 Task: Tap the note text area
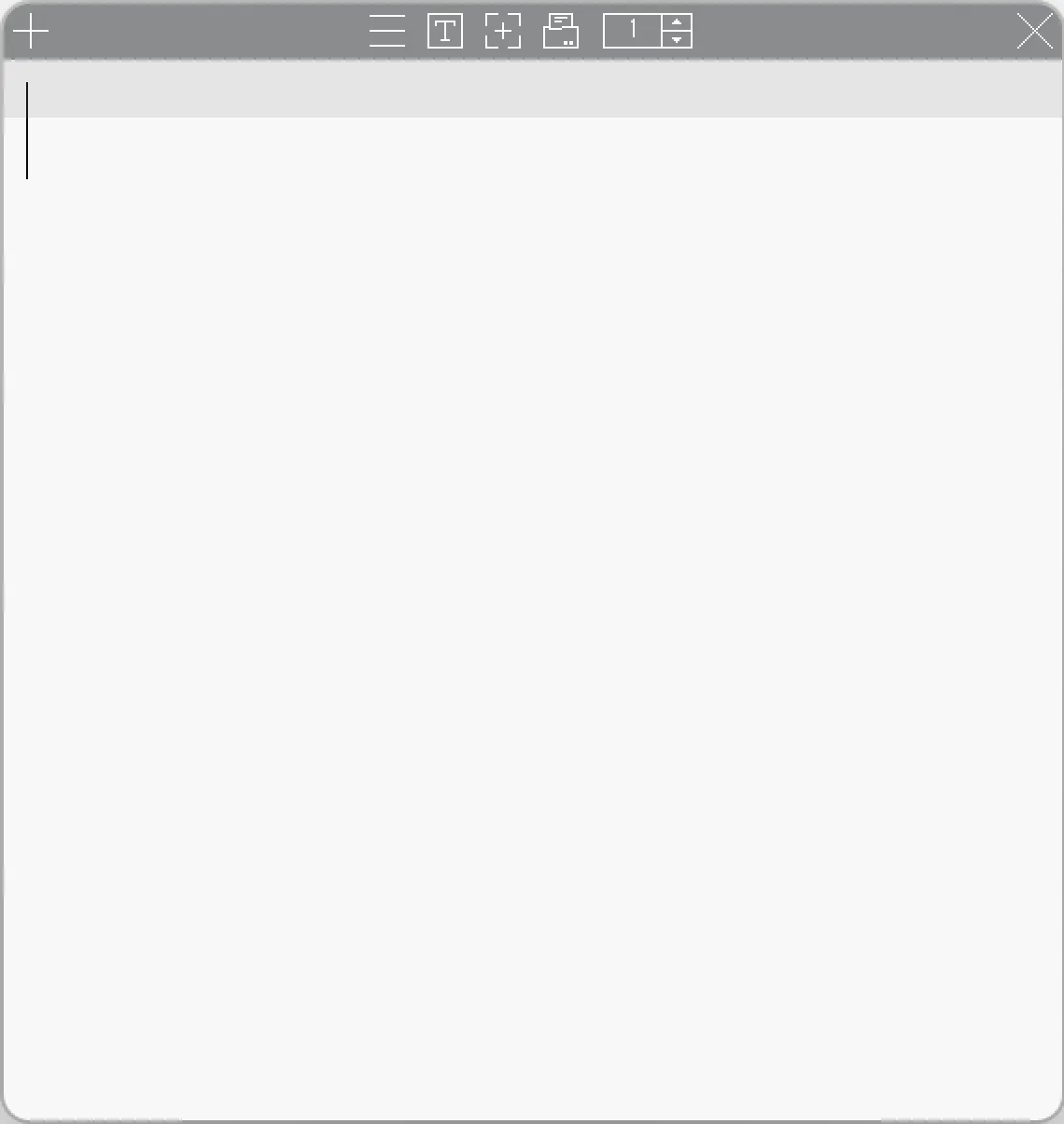point(532,560)
